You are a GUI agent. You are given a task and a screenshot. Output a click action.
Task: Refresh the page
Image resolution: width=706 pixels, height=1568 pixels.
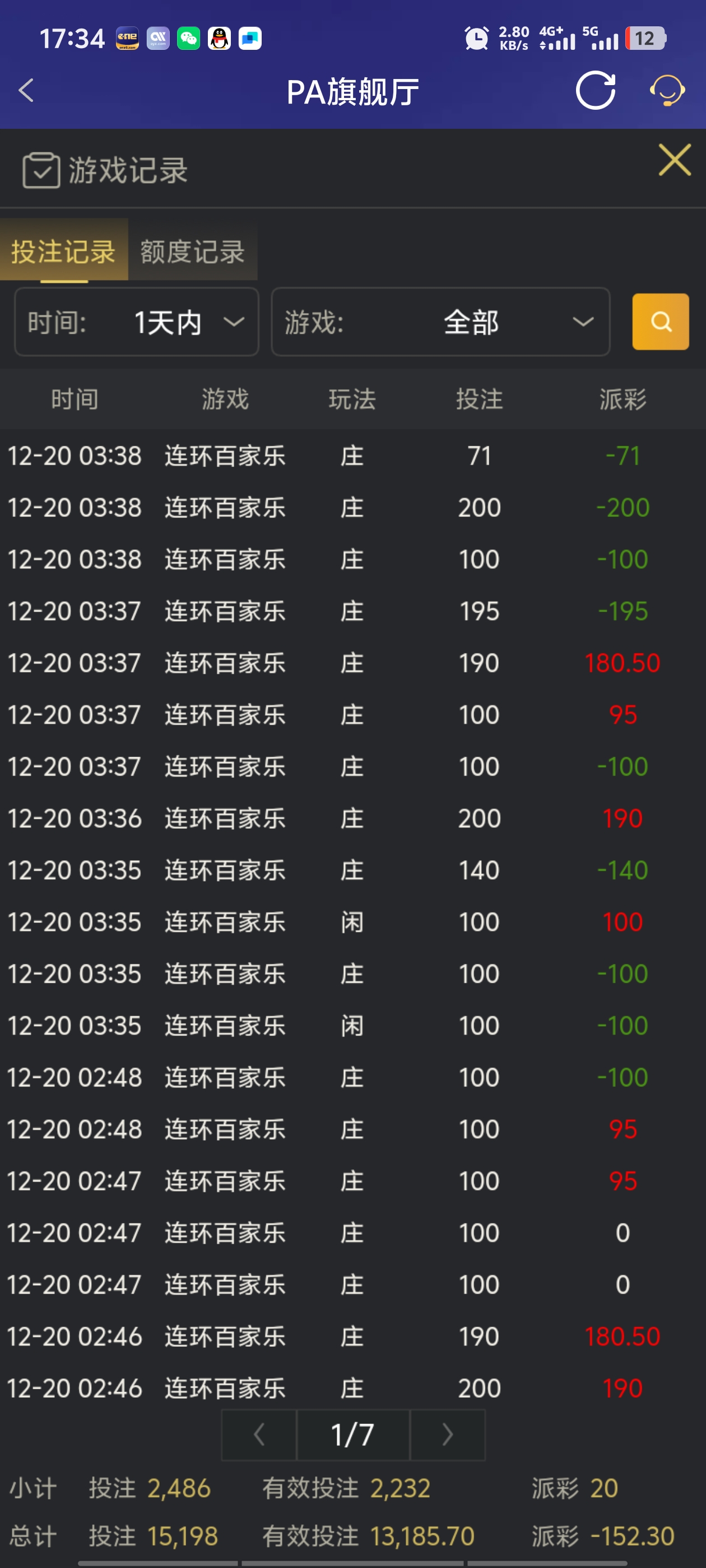click(595, 91)
